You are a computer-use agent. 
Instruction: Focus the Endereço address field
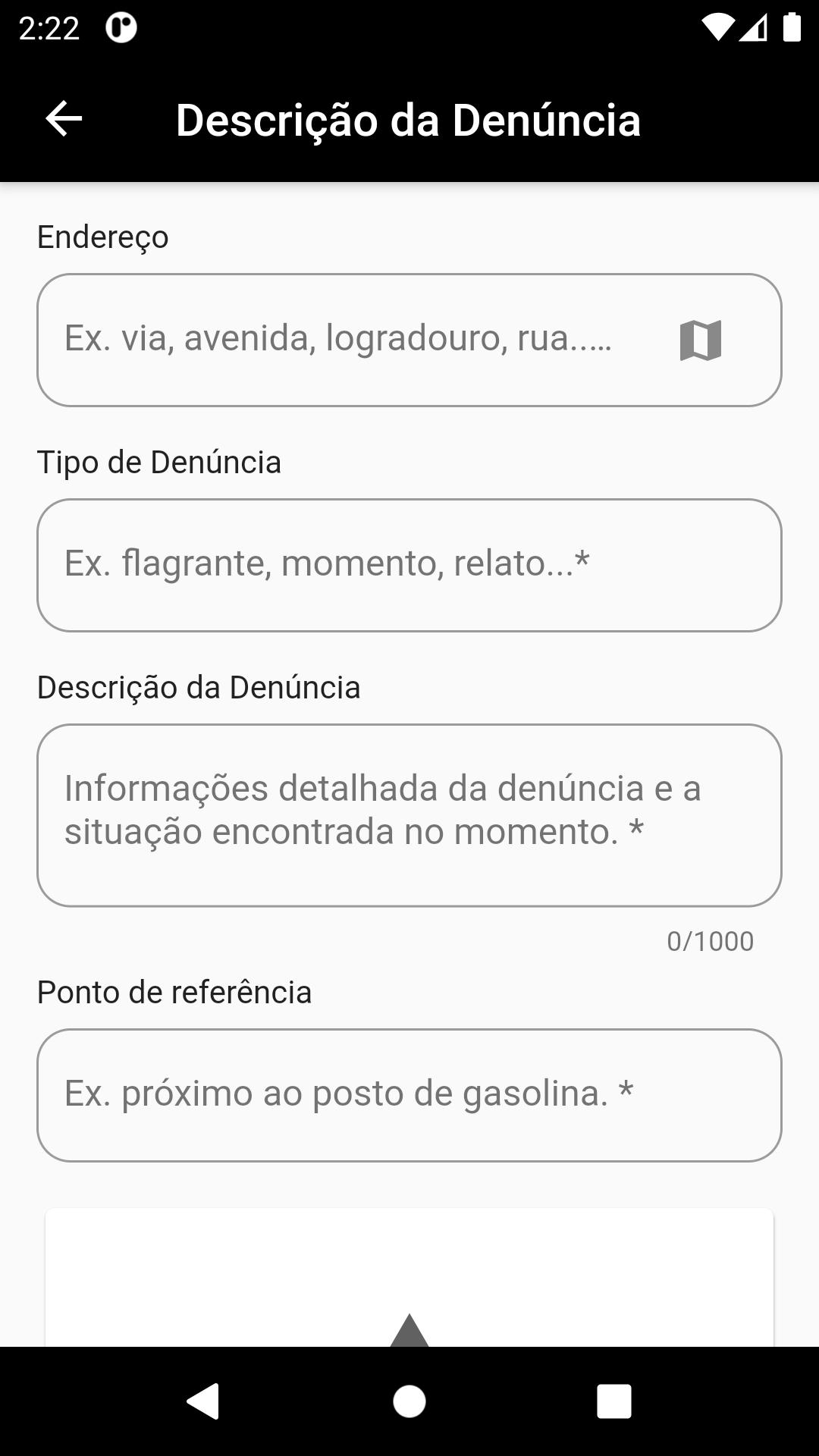point(409,340)
